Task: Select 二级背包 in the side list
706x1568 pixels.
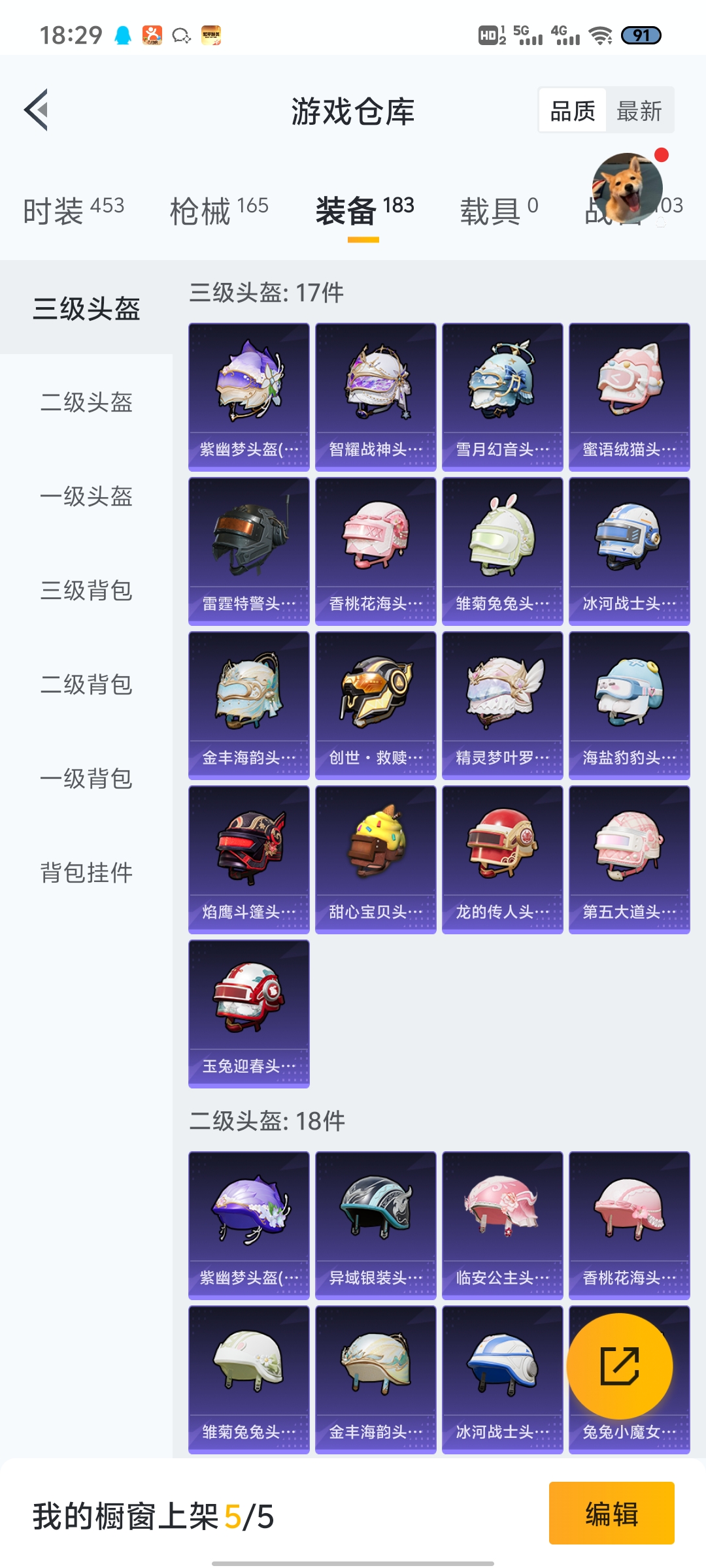Action: (86, 685)
